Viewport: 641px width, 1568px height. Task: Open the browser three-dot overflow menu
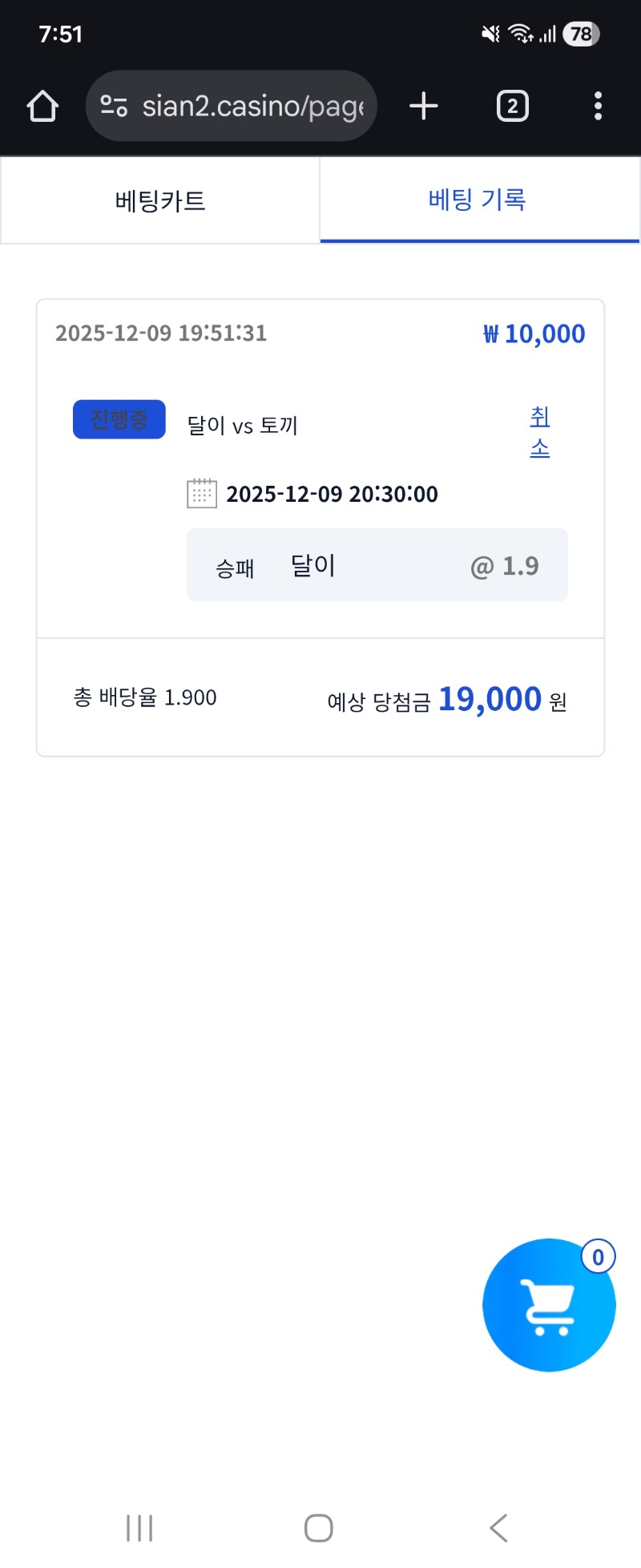click(597, 105)
